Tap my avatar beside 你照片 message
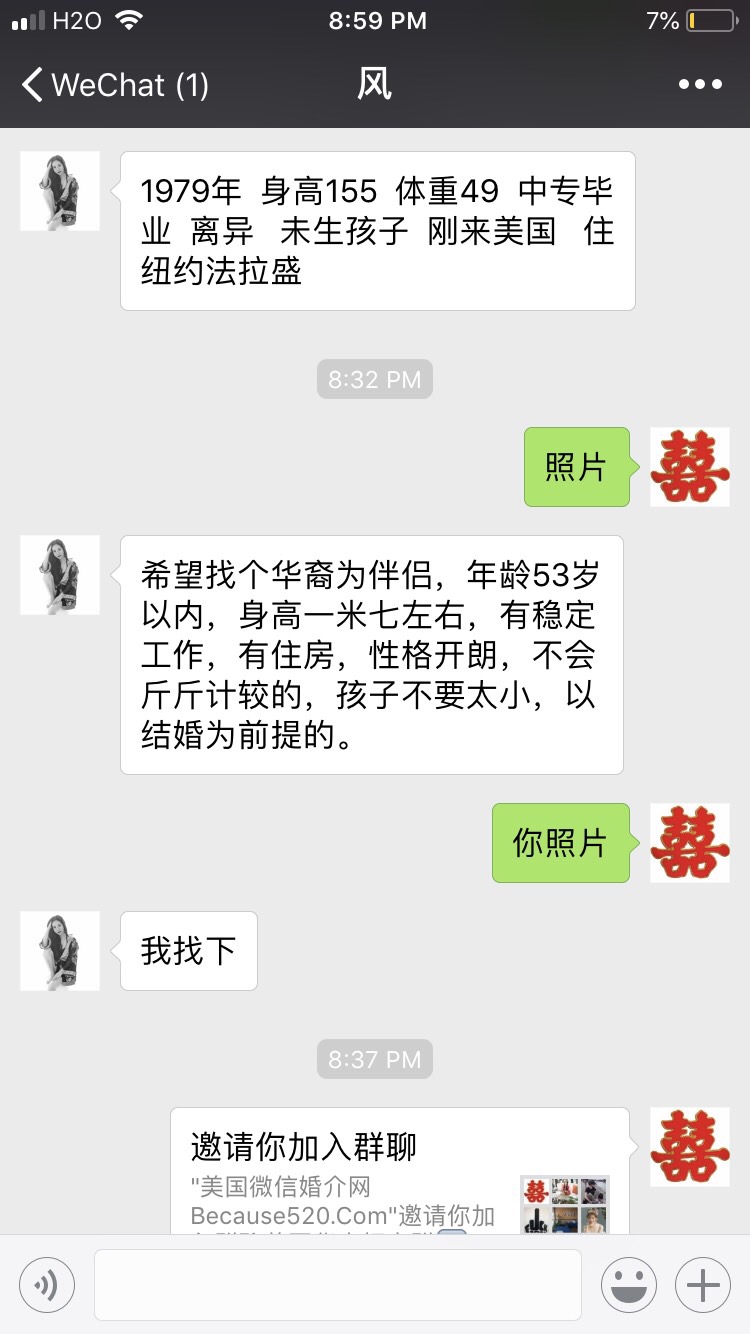 point(689,843)
